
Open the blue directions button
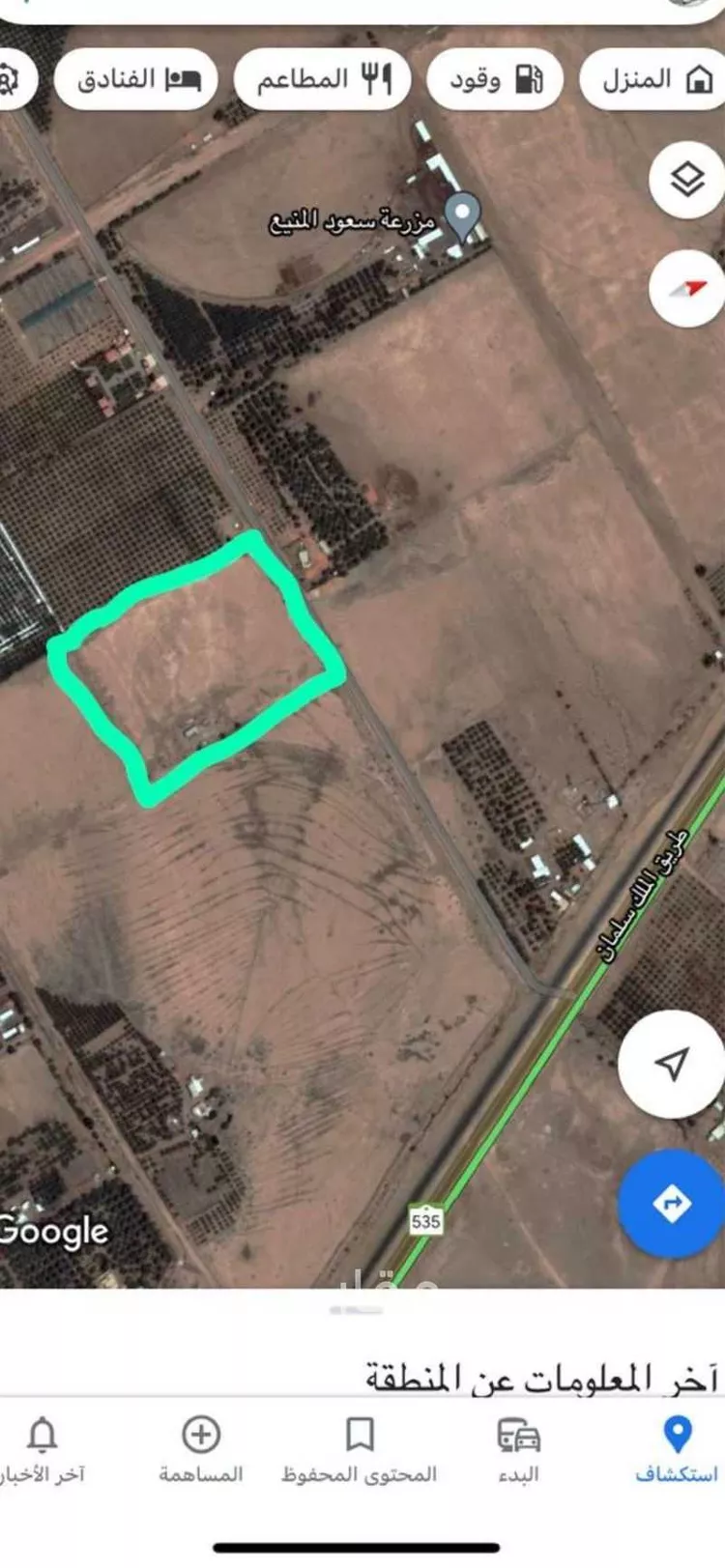pyautogui.click(x=671, y=1204)
